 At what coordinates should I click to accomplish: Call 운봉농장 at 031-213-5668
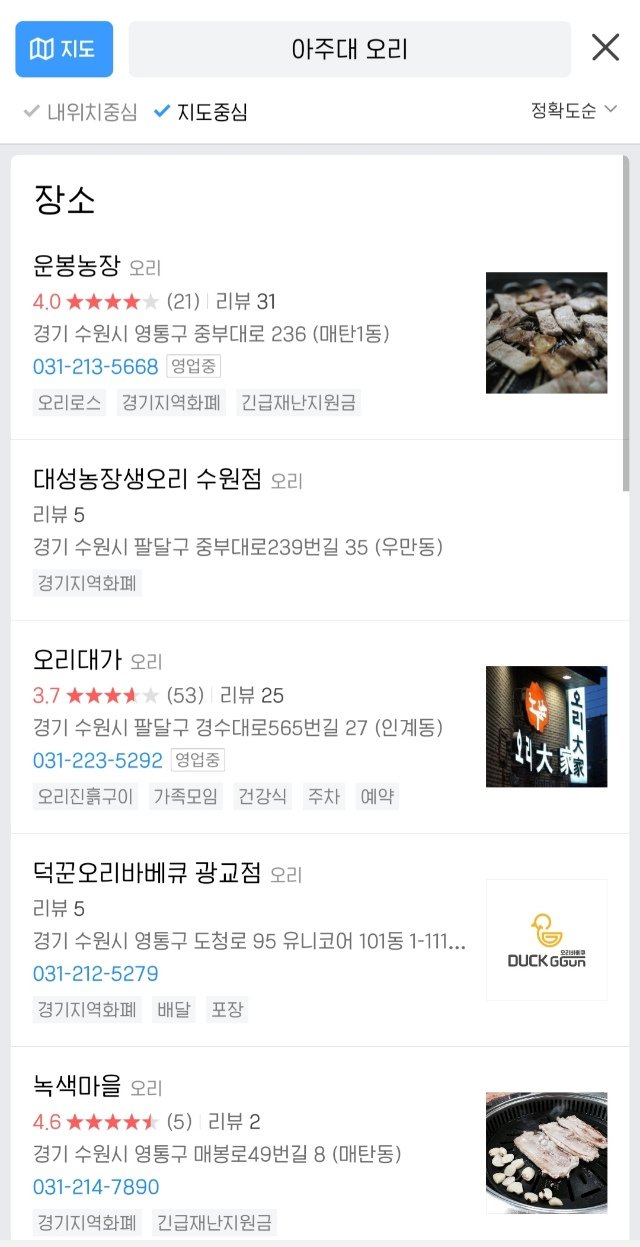tap(96, 367)
